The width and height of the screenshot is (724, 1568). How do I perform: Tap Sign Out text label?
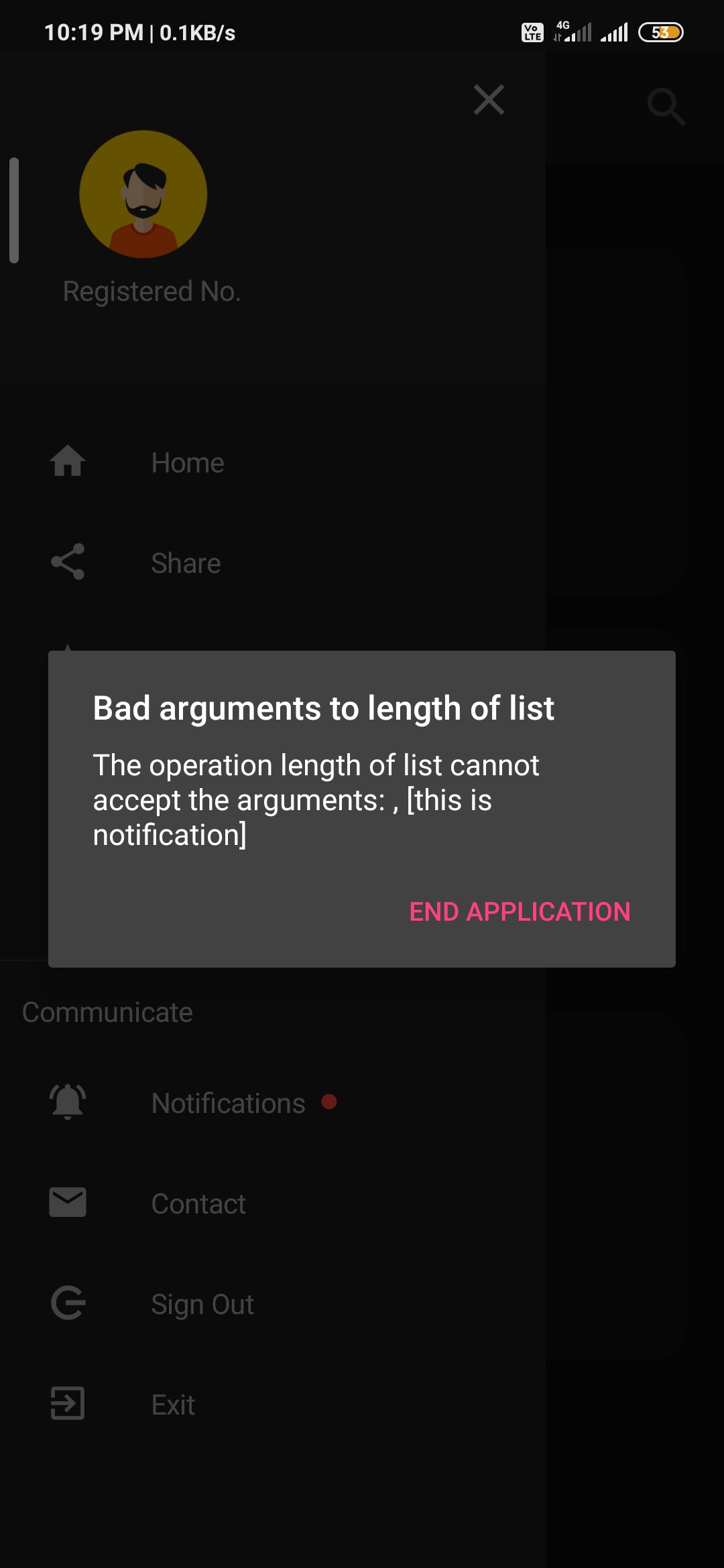point(202,1303)
